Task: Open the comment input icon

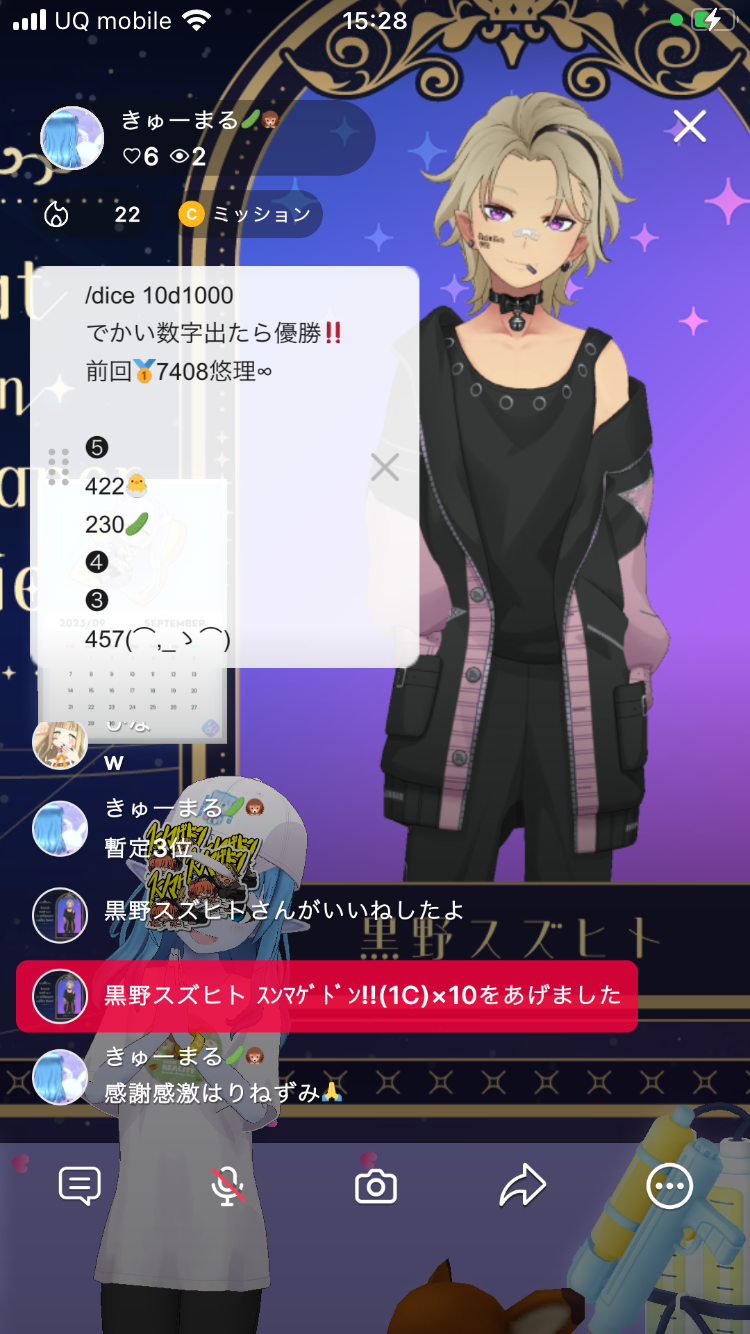Action: pos(80,1186)
